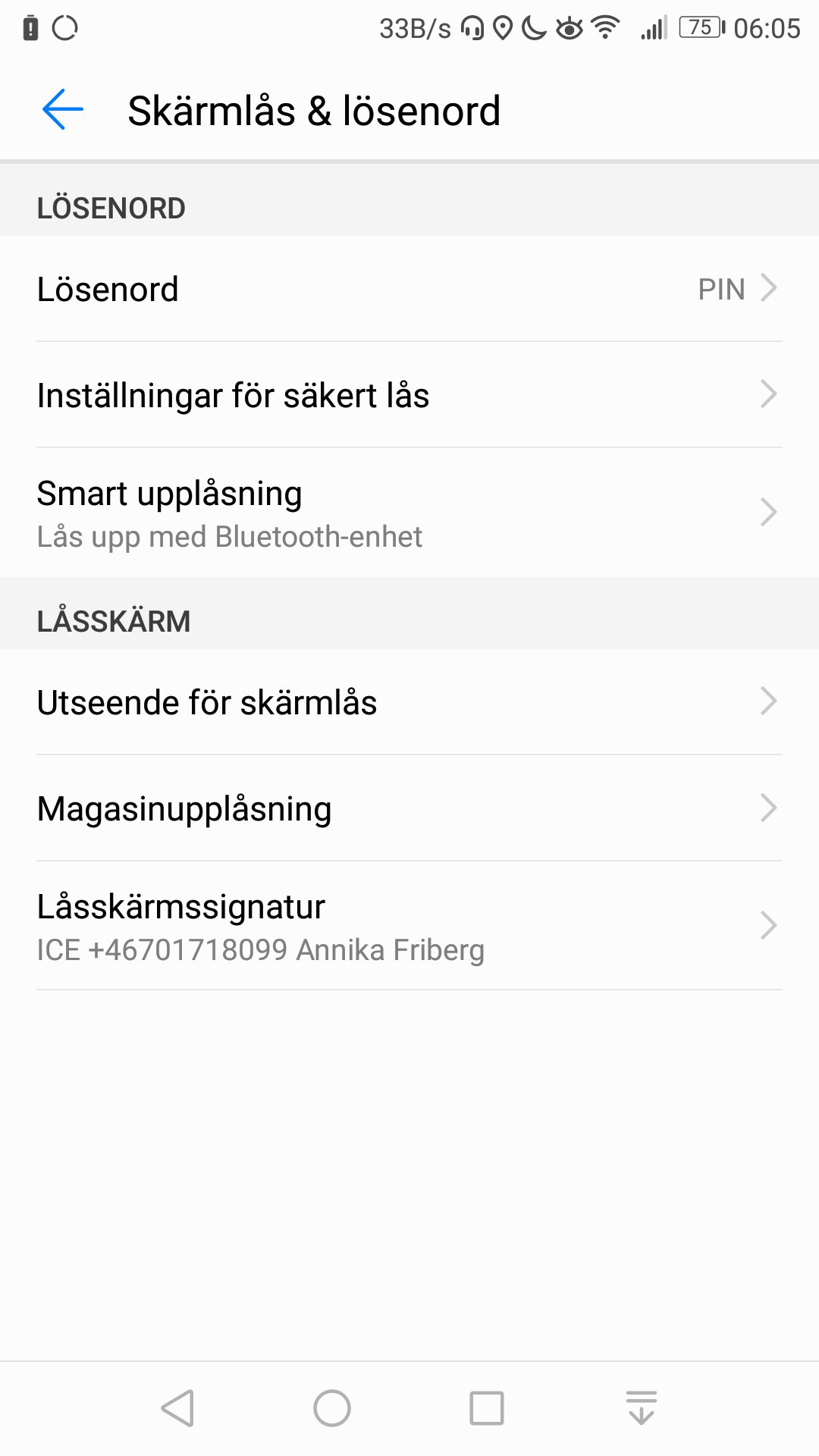819x1456 pixels.
Task: Hide the navigation bar with down-arrow icon
Action: [x=642, y=1408]
